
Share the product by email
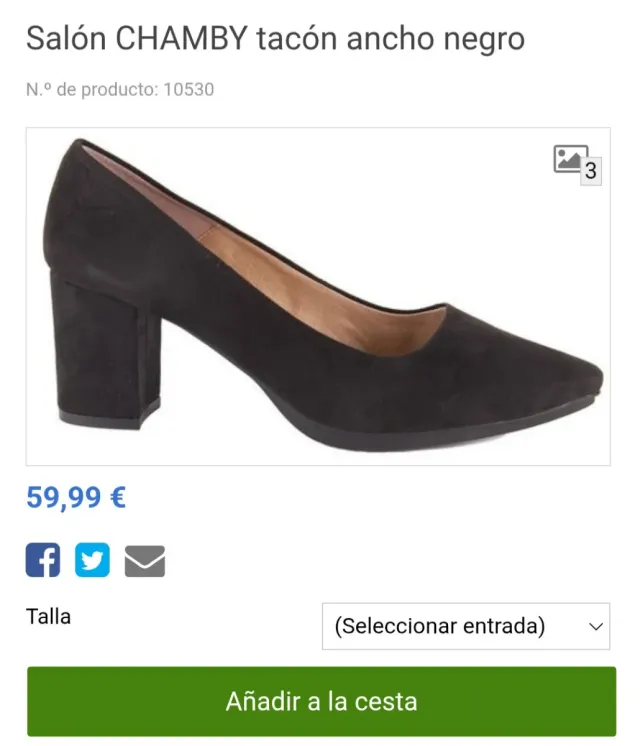click(x=144, y=561)
